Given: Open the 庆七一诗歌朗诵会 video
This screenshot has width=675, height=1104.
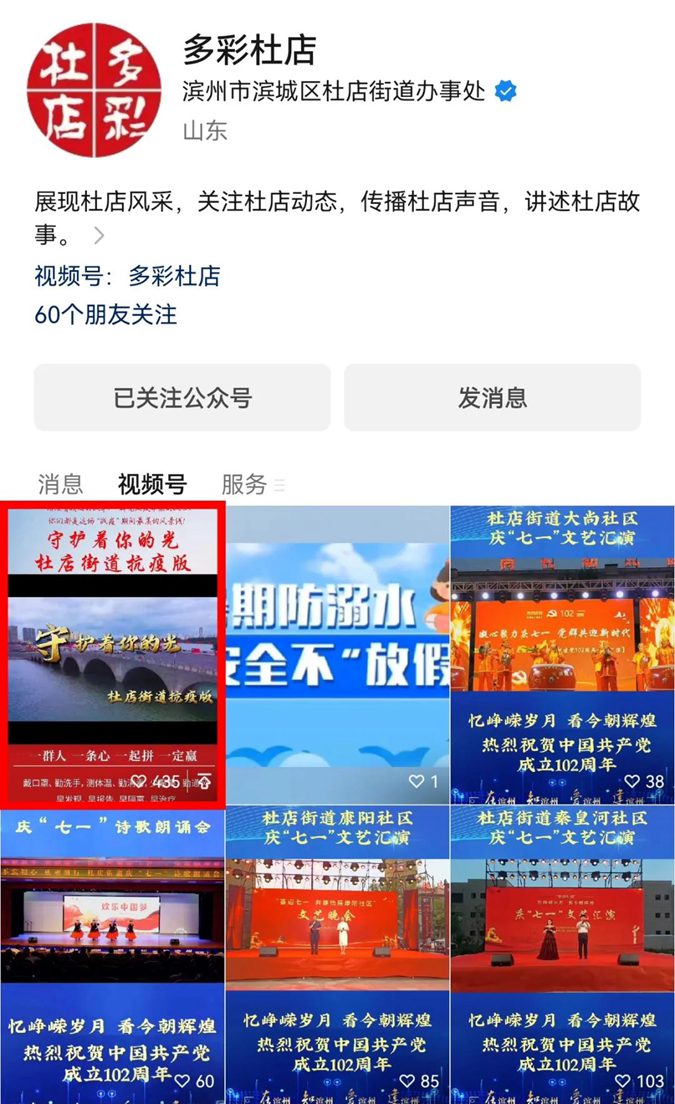Looking at the screenshot, I should click(x=113, y=955).
